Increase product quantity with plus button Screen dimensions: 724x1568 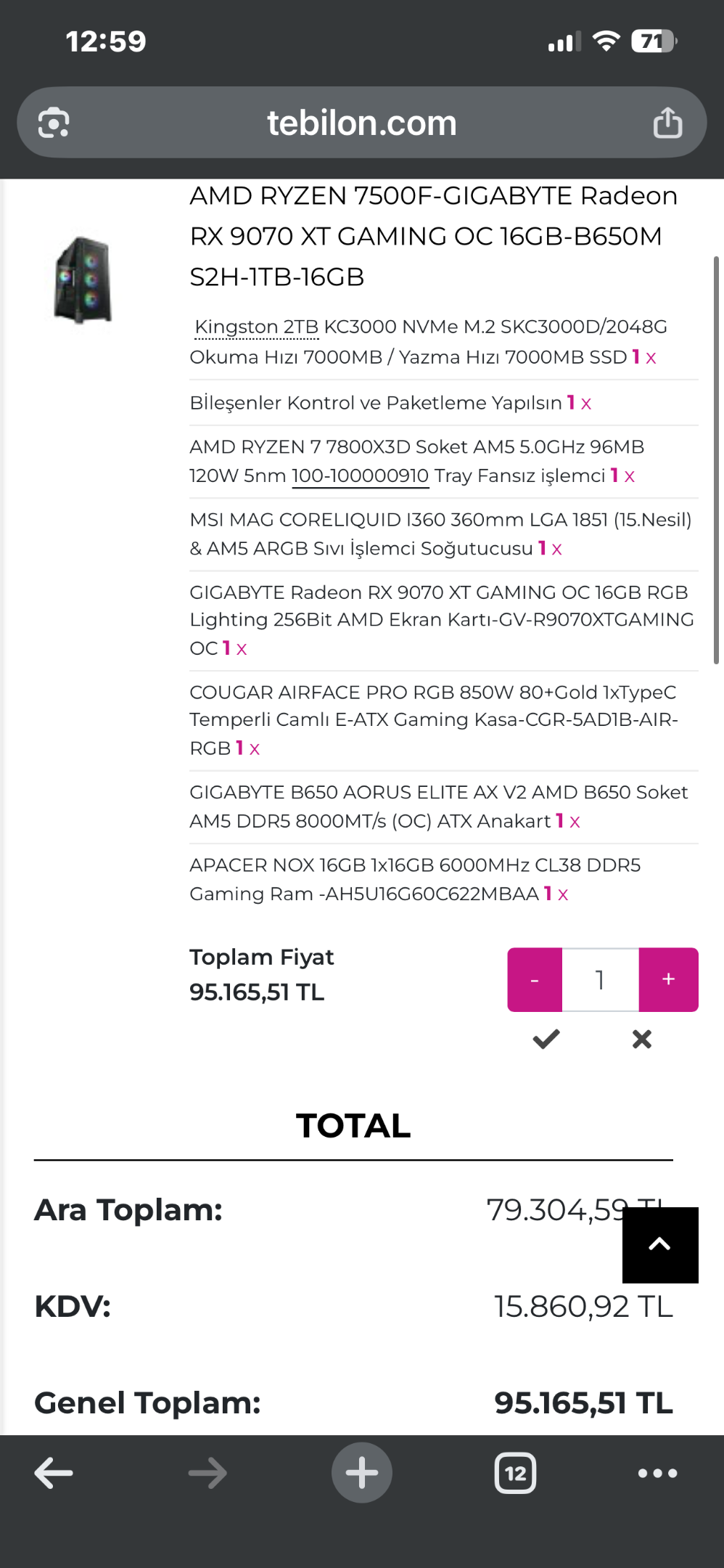668,979
